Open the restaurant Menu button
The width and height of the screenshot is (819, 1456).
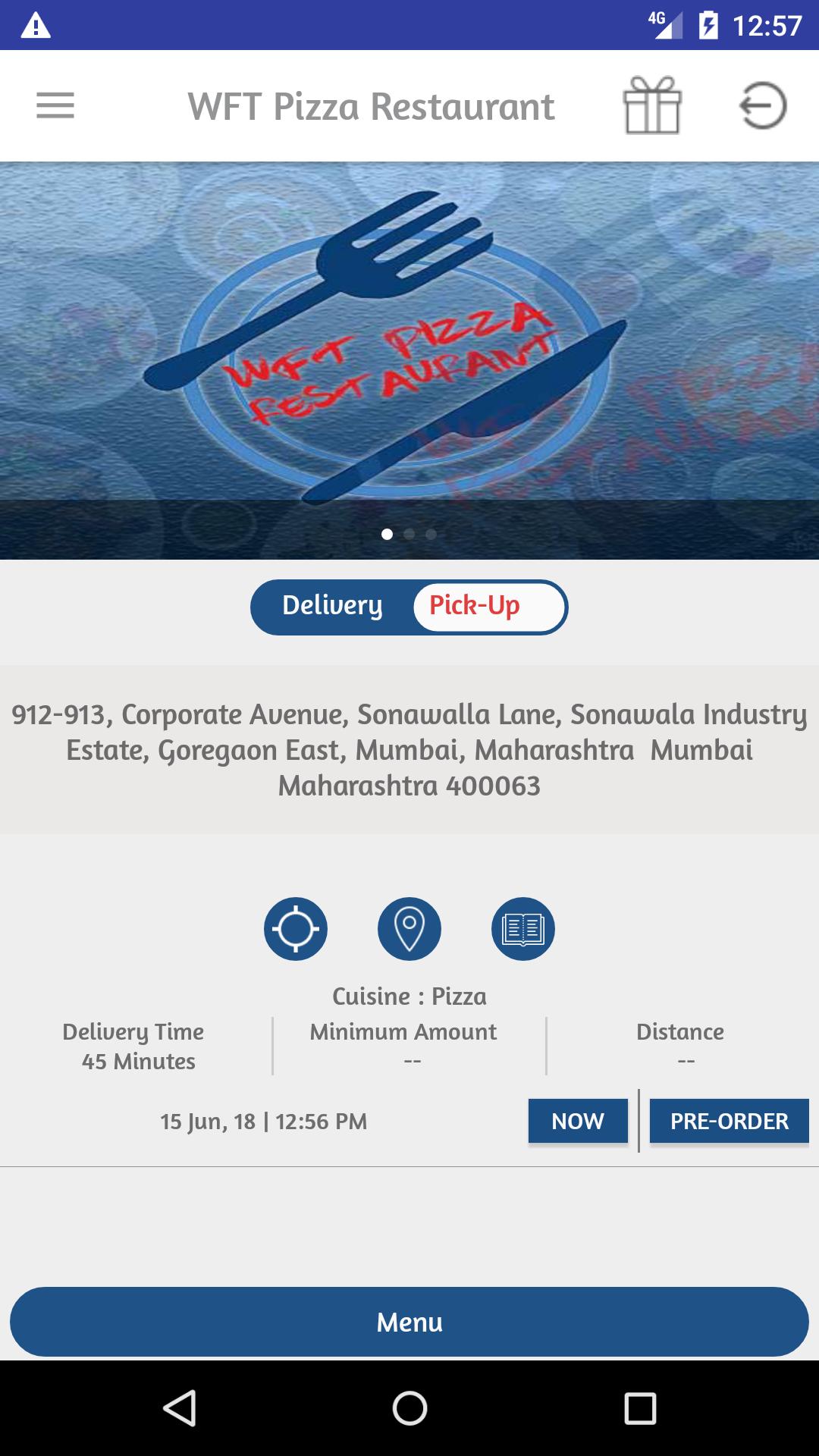tap(409, 1322)
